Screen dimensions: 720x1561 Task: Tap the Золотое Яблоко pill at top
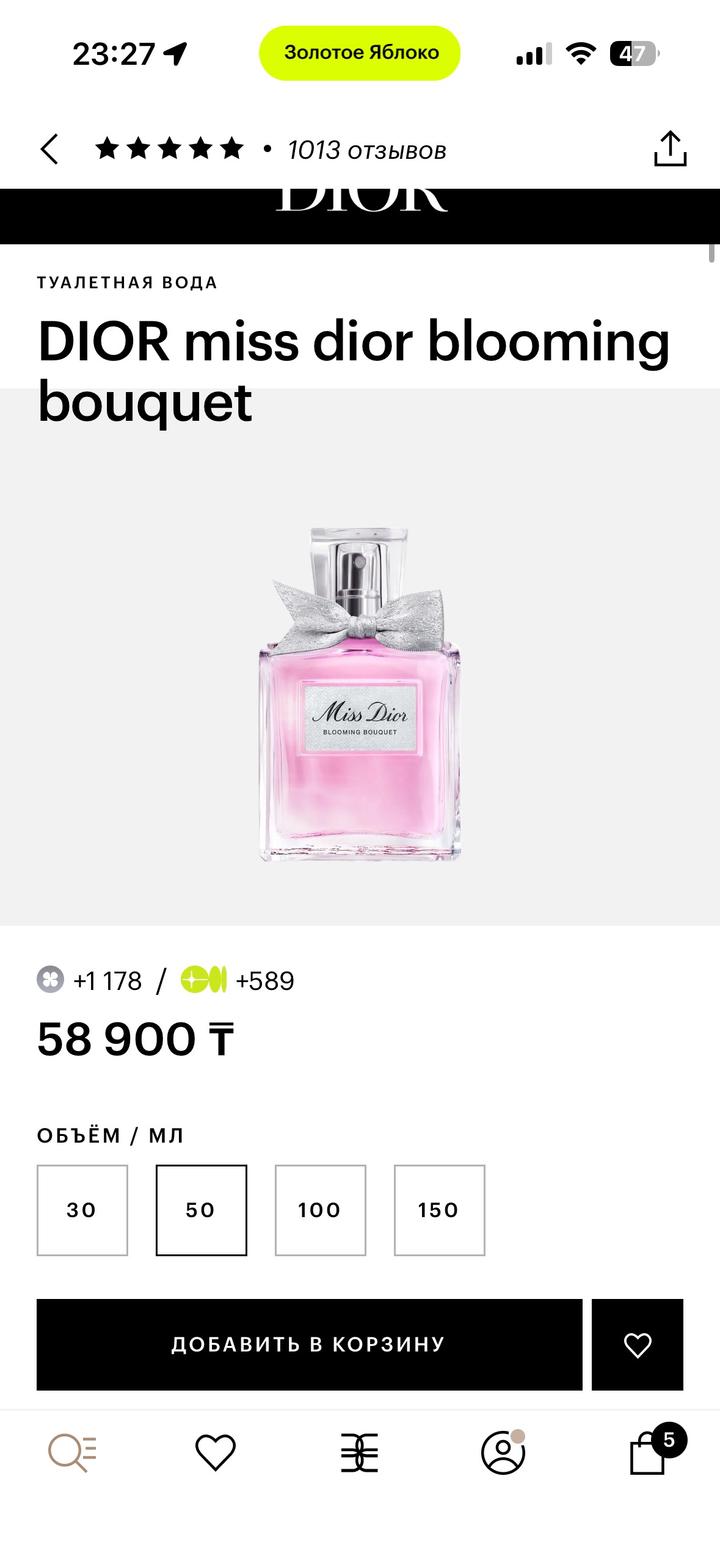tap(360, 53)
